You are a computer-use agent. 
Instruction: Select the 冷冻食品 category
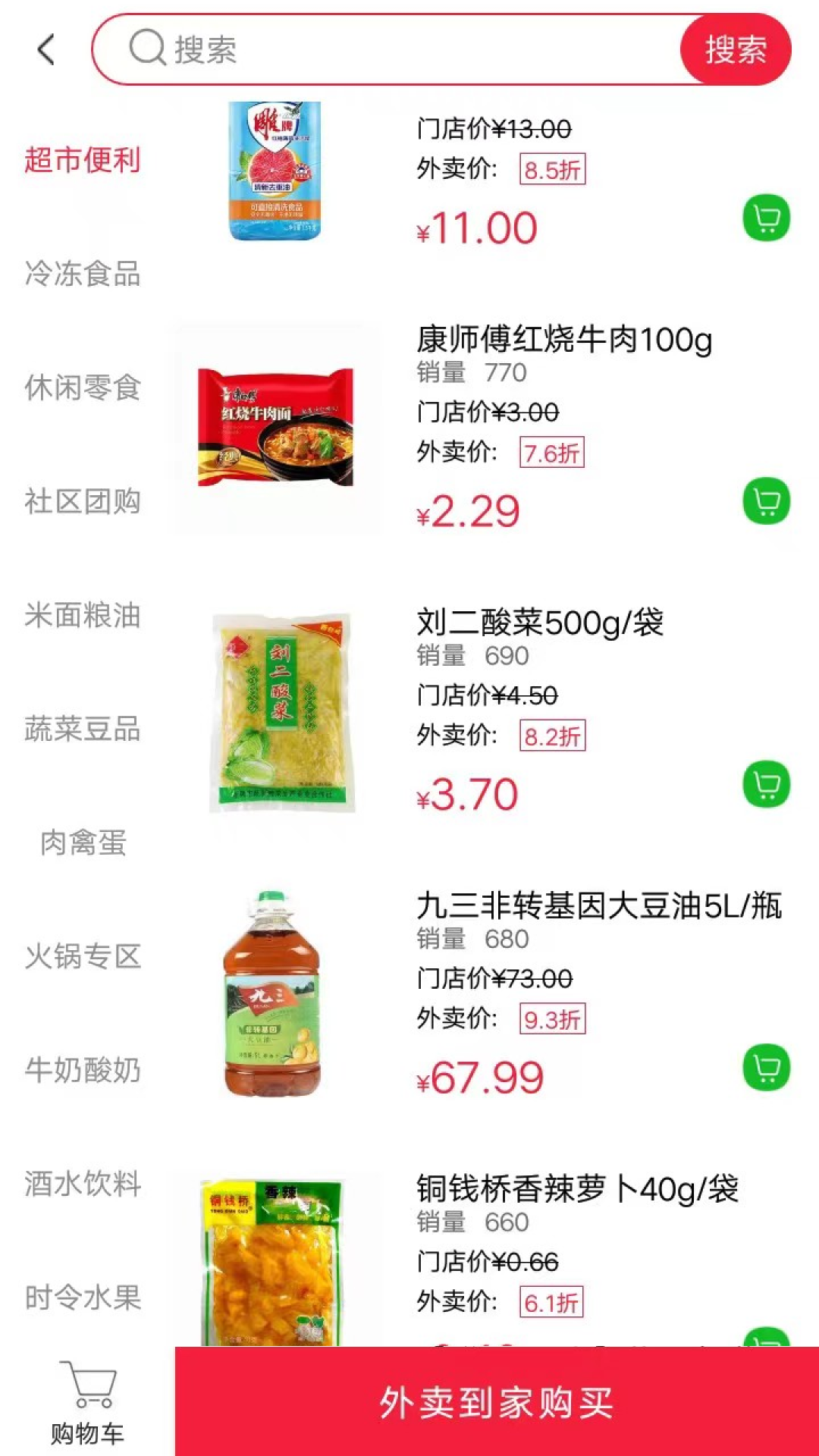click(83, 274)
